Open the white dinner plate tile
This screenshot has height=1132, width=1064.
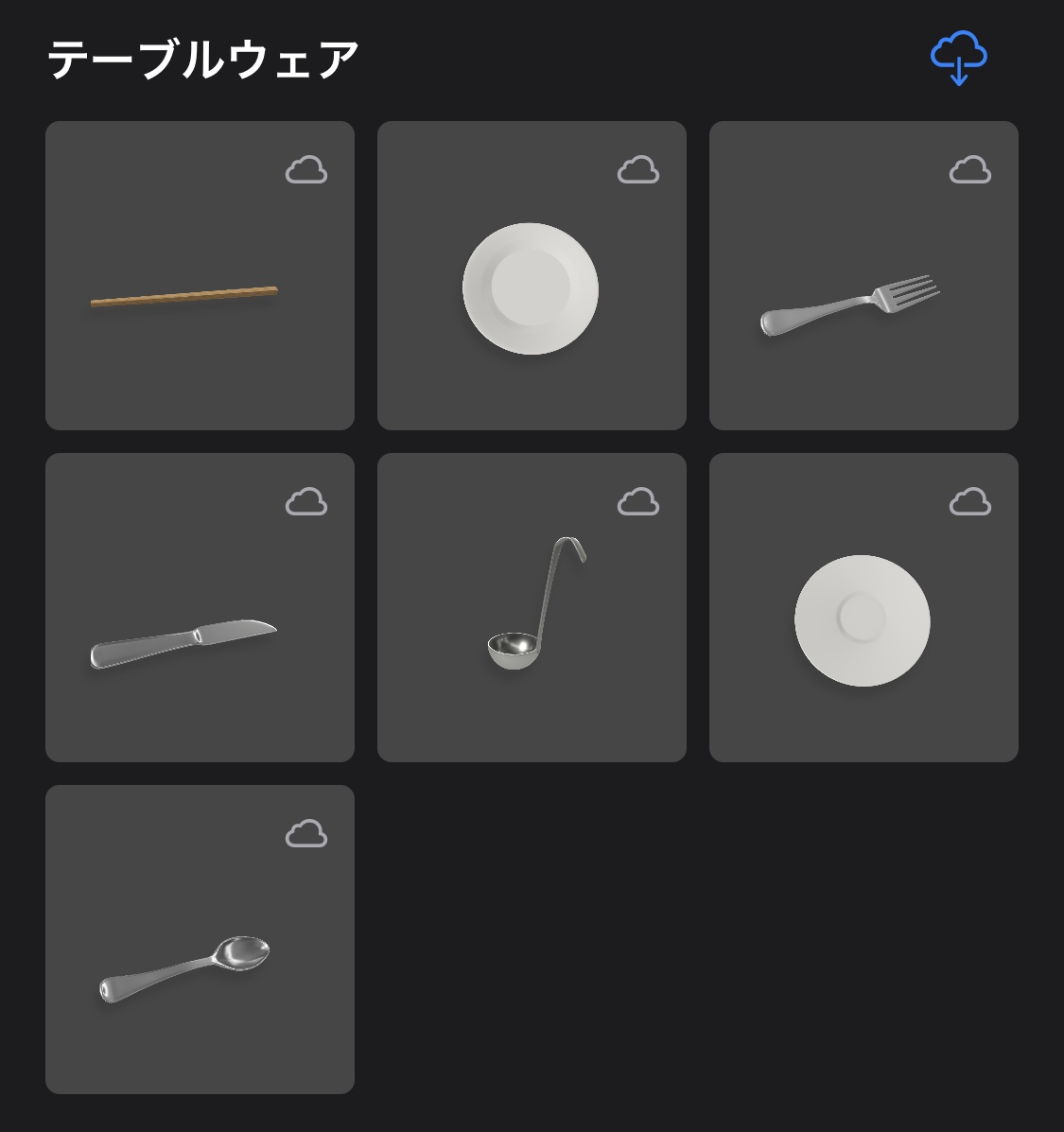[532, 275]
